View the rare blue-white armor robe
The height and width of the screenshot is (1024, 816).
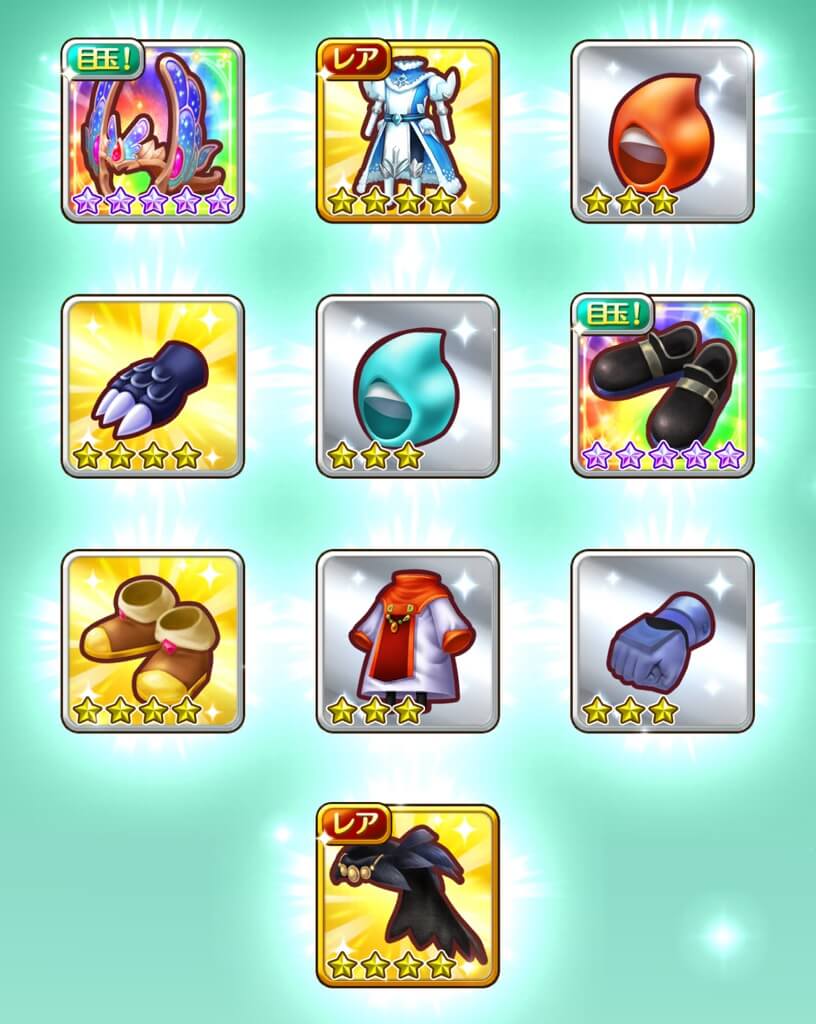pos(407,131)
